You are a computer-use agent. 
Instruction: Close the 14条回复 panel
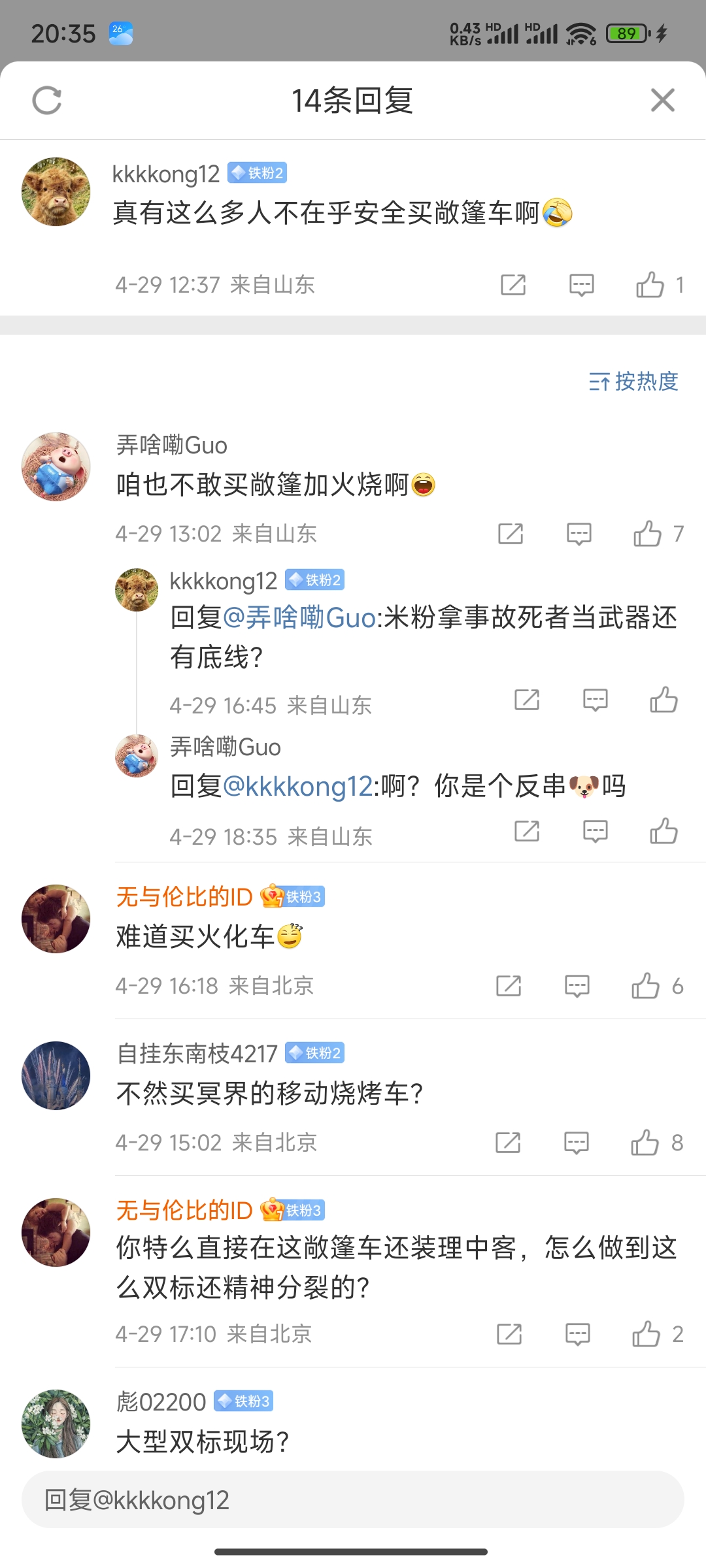[662, 101]
